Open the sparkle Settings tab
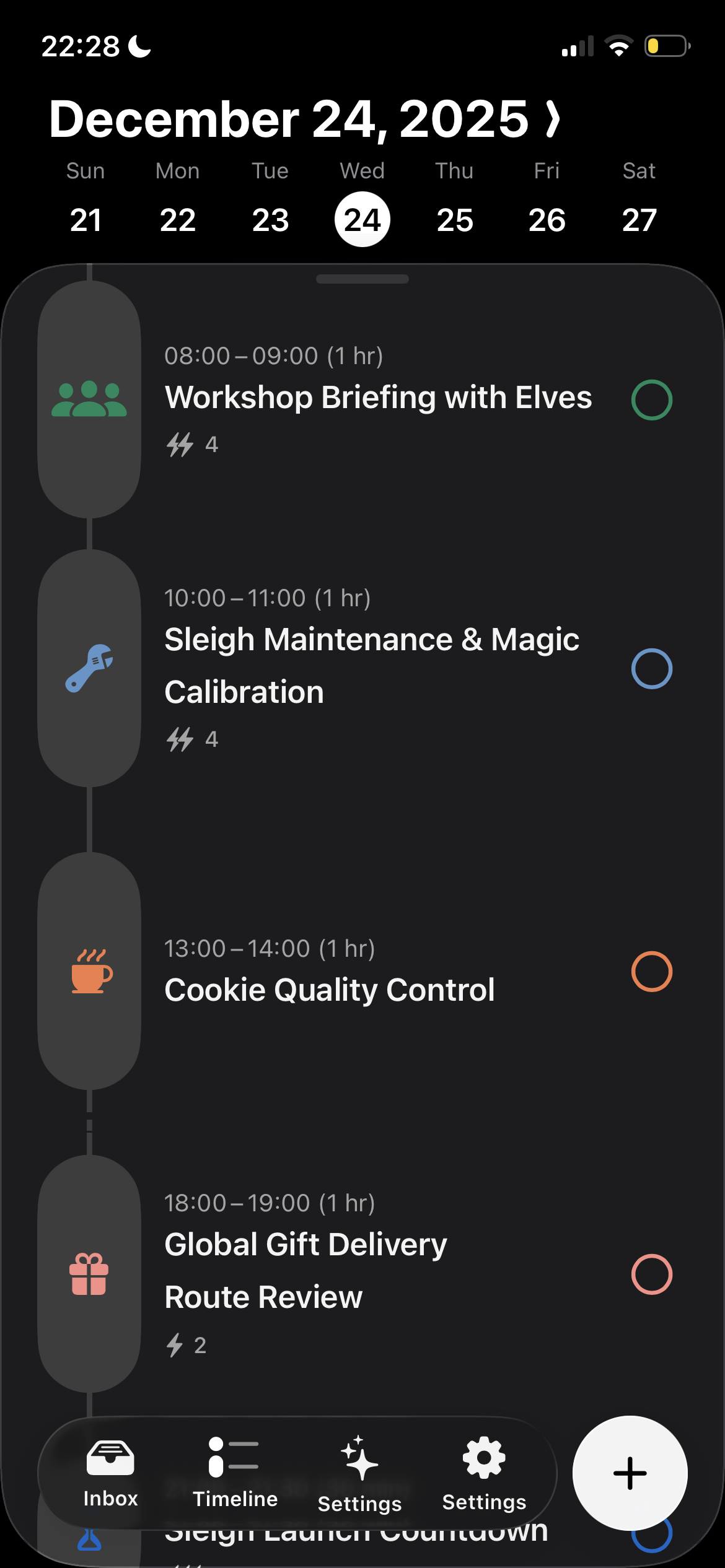The height and width of the screenshot is (1568, 725). click(359, 1473)
